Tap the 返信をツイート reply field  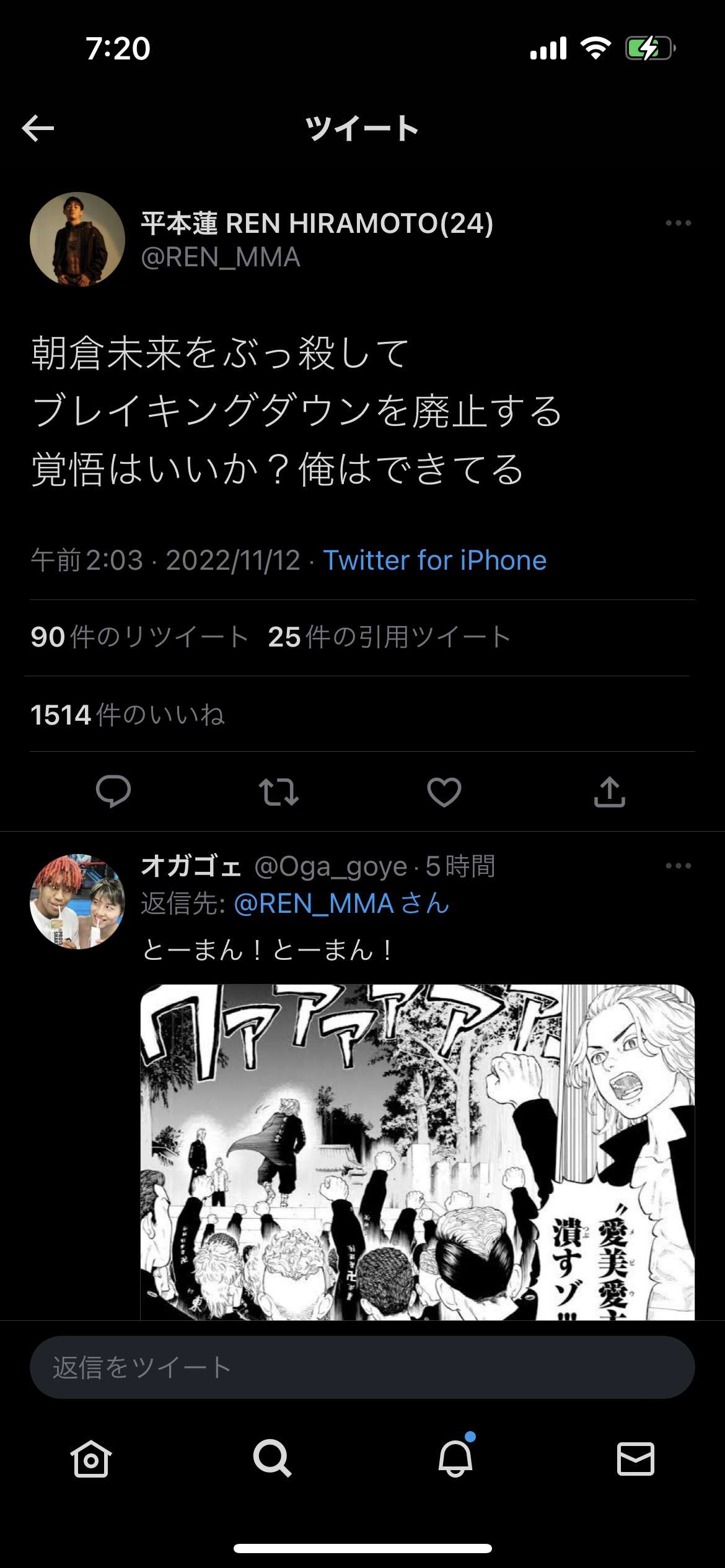(362, 1367)
